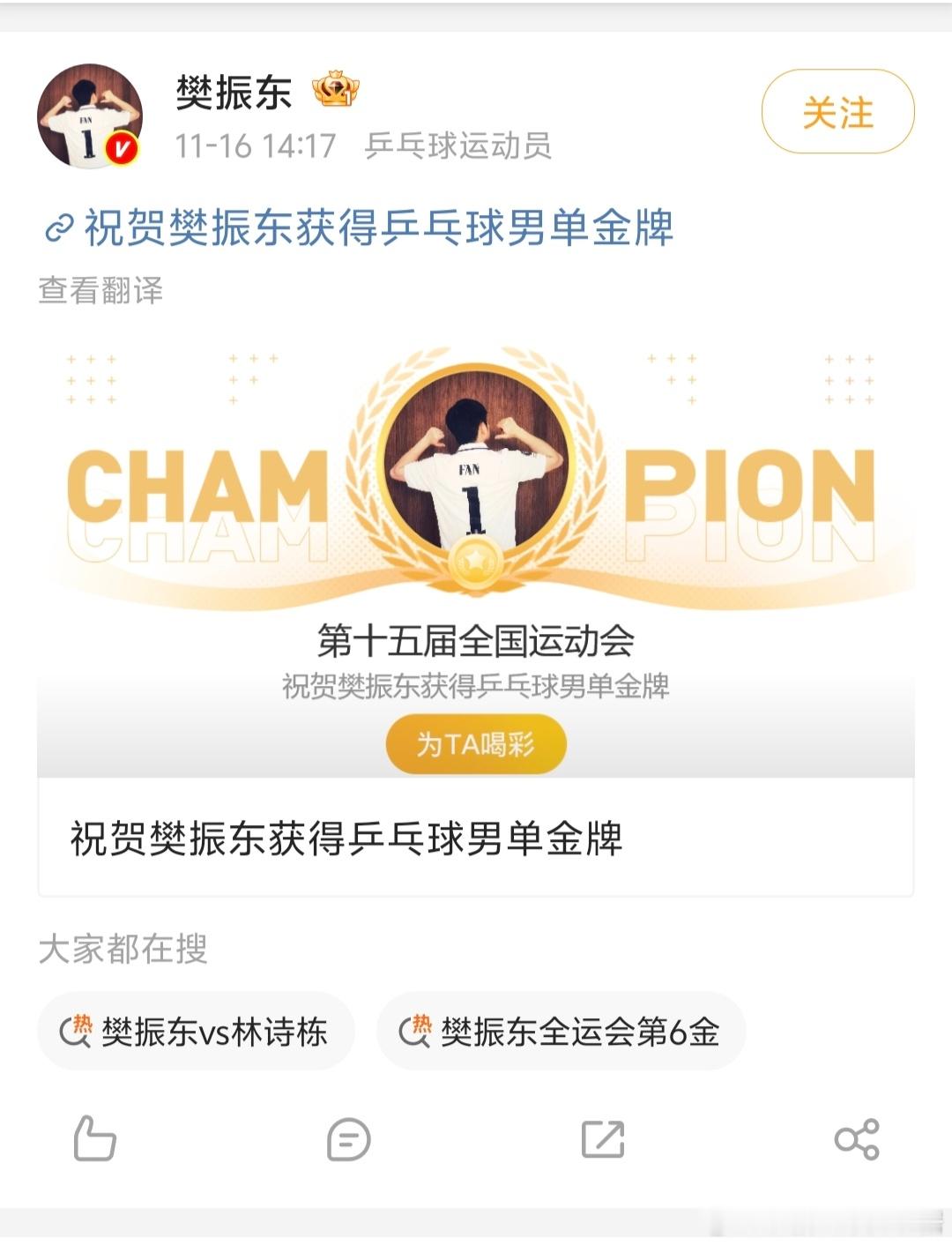Tap the thumbs-up like icon

pos(95,1138)
